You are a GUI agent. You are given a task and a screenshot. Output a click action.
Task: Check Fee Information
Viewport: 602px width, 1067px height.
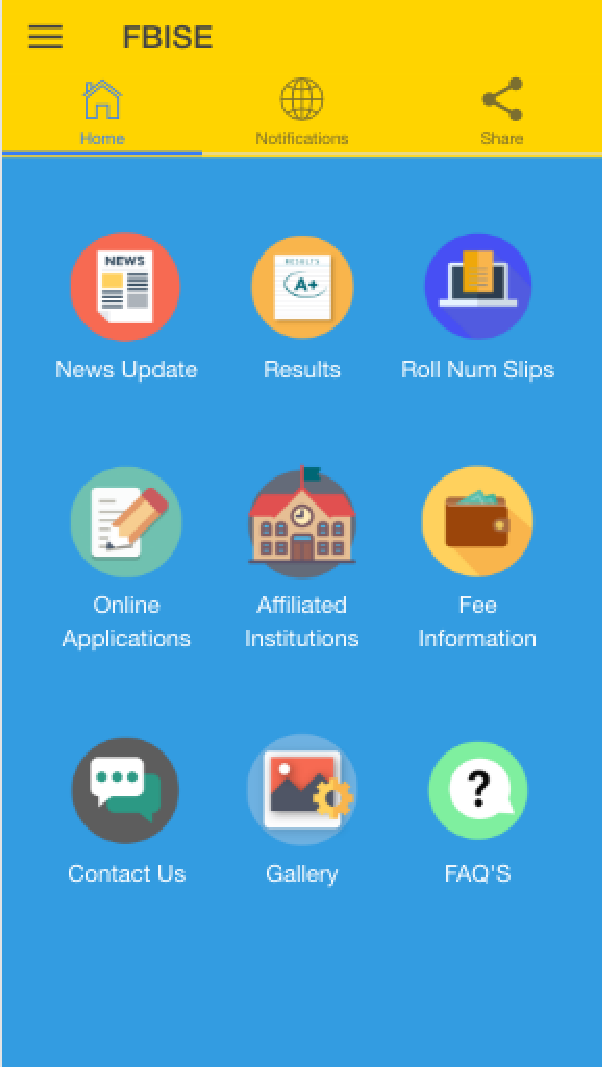[478, 558]
